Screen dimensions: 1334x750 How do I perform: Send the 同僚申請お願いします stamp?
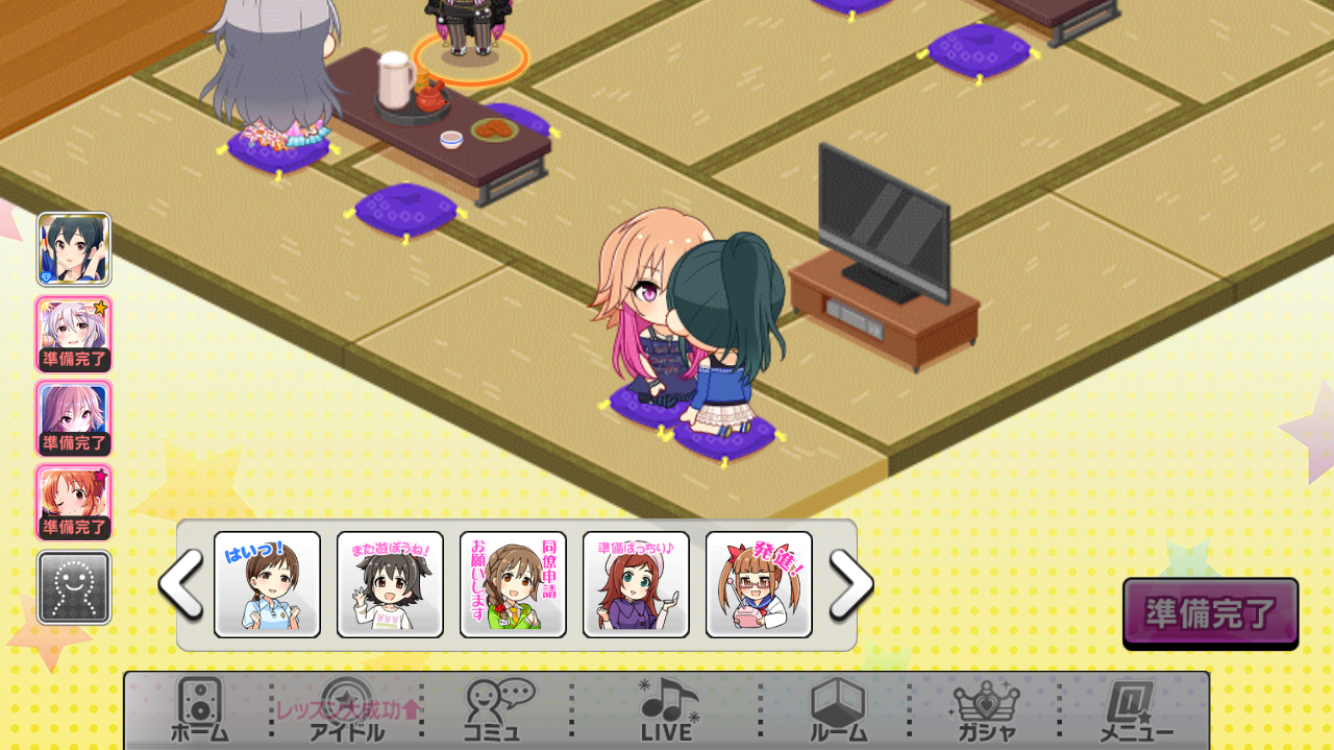point(513,585)
